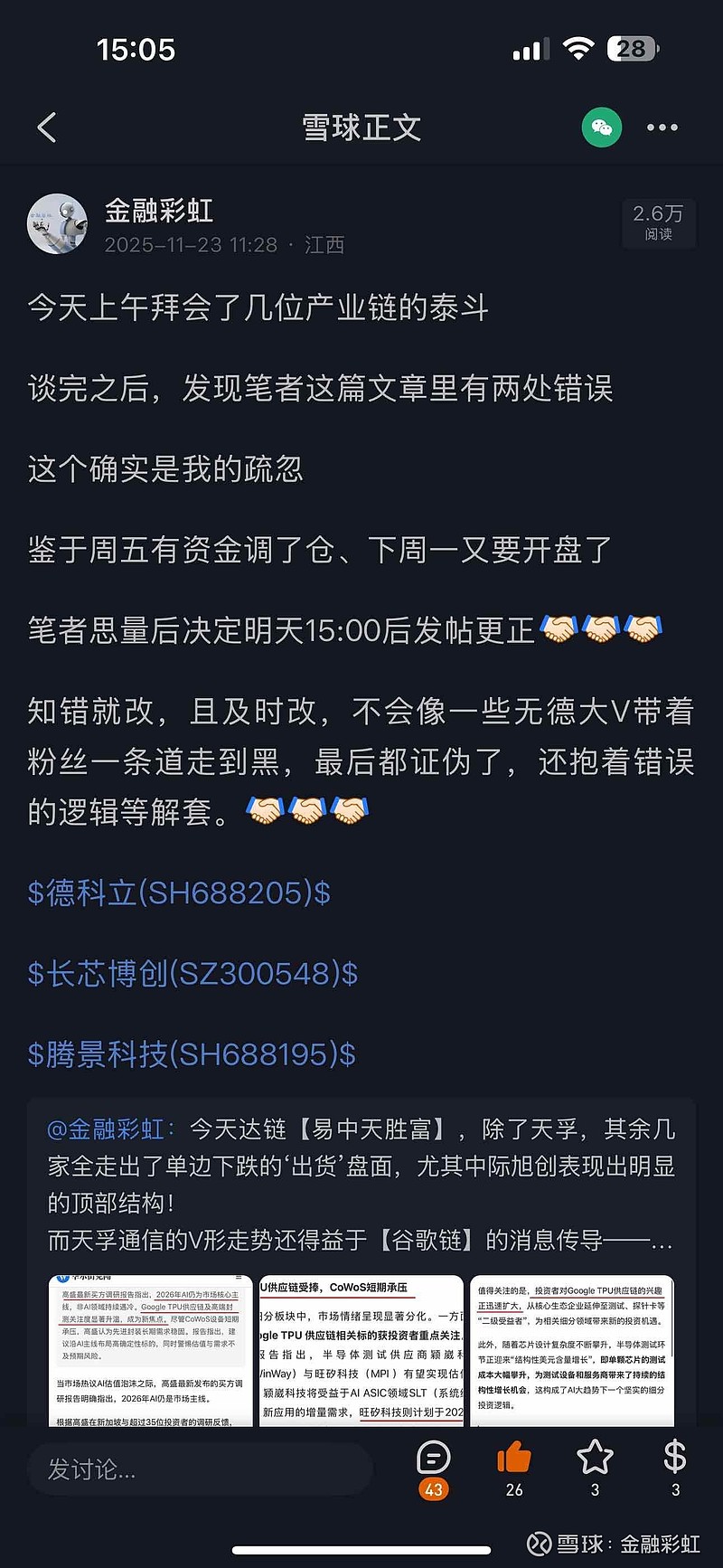Toggle like with the orange thumbs-up icon
This screenshot has width=723, height=1568.
512,1458
